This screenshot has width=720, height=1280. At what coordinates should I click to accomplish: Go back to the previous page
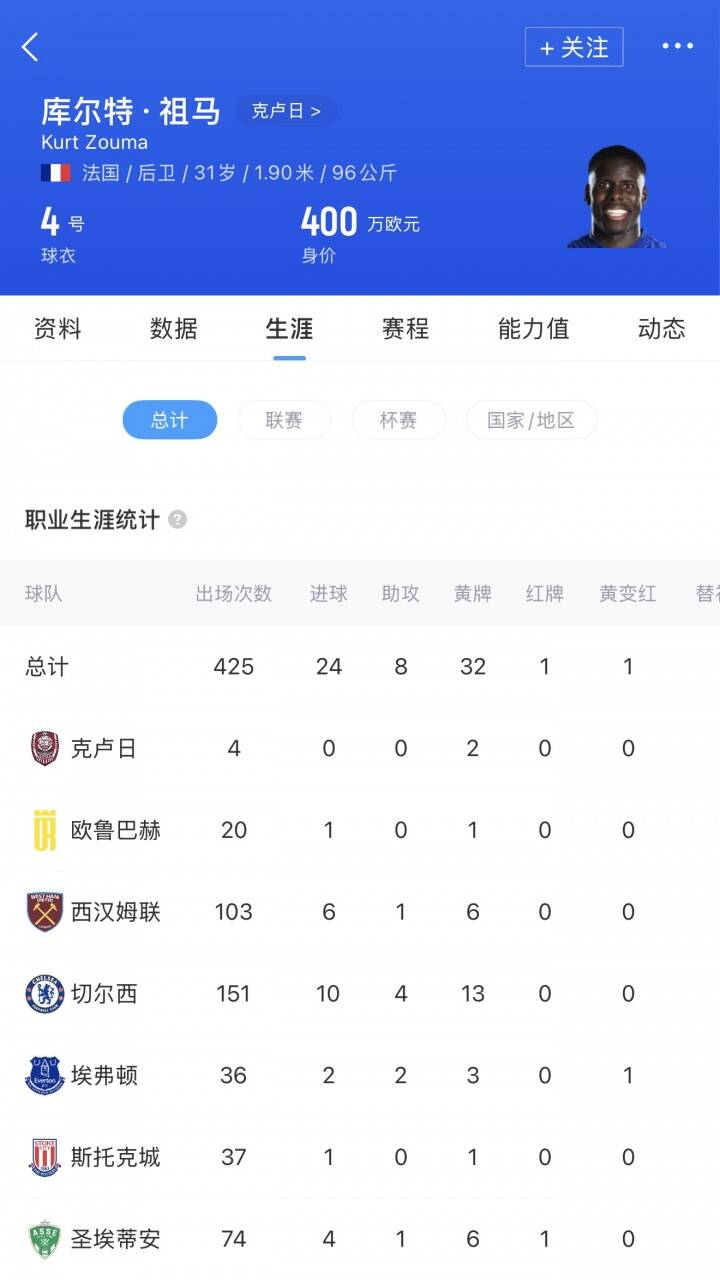click(31, 47)
